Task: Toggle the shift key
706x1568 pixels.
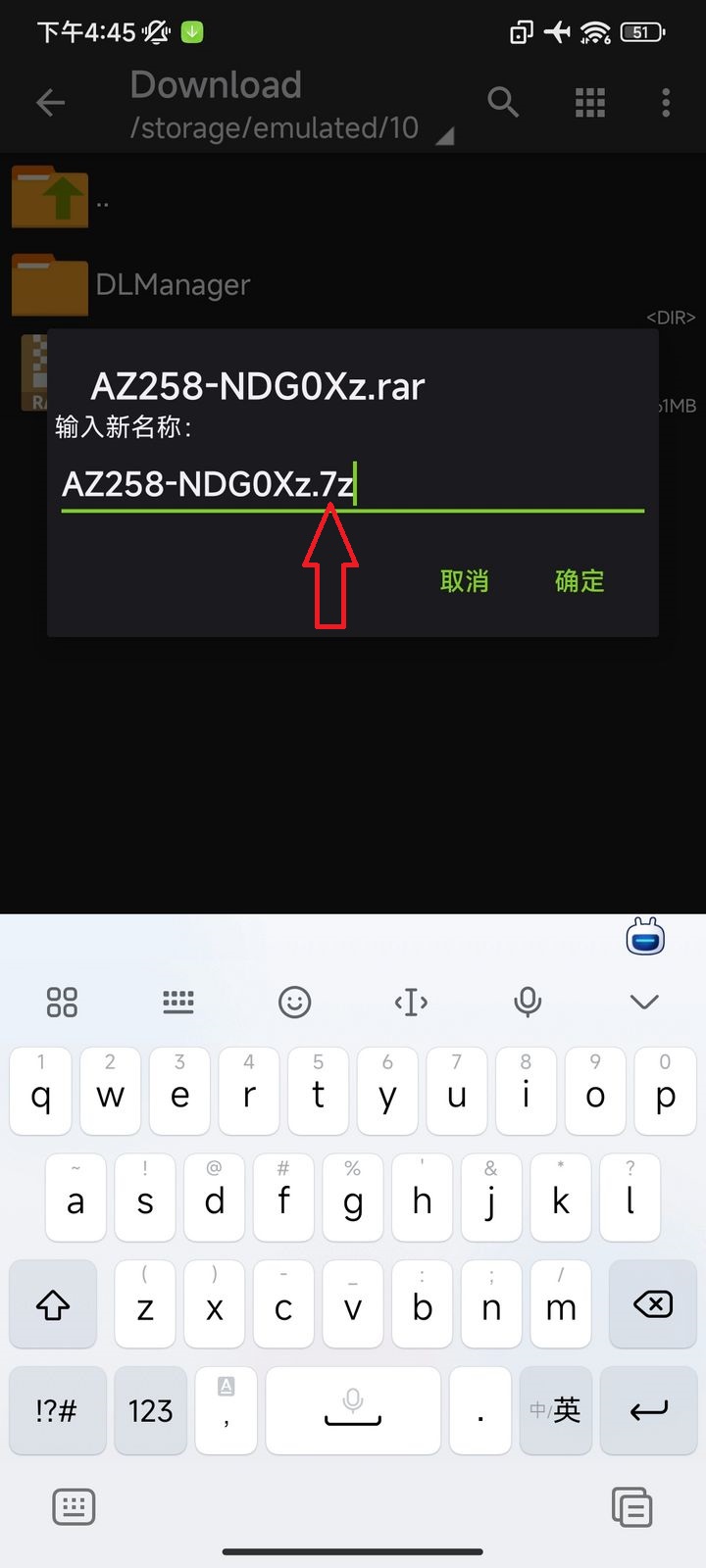Action: 53,1305
